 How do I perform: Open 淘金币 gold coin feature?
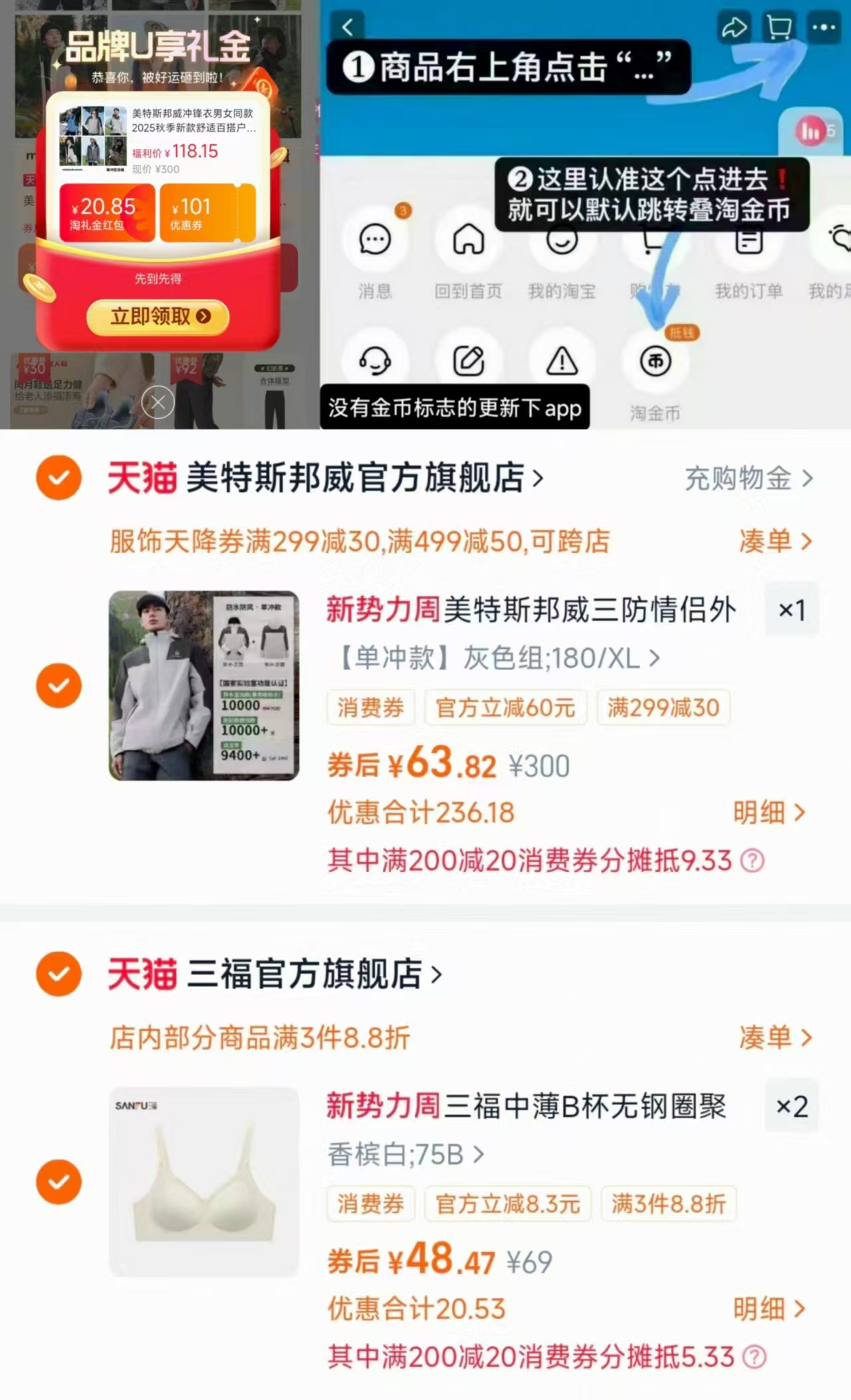pos(655,360)
